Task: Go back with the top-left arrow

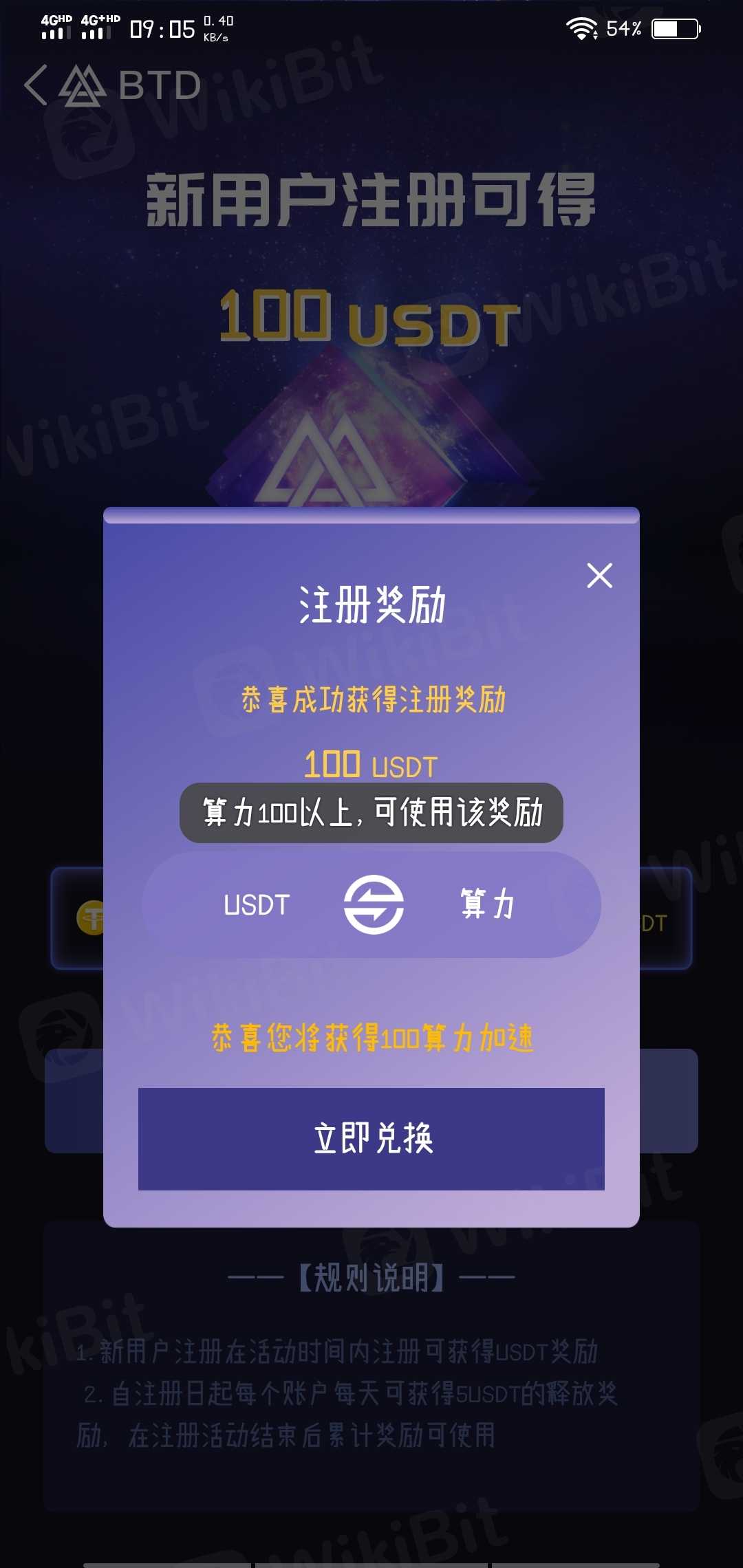Action: click(36, 85)
